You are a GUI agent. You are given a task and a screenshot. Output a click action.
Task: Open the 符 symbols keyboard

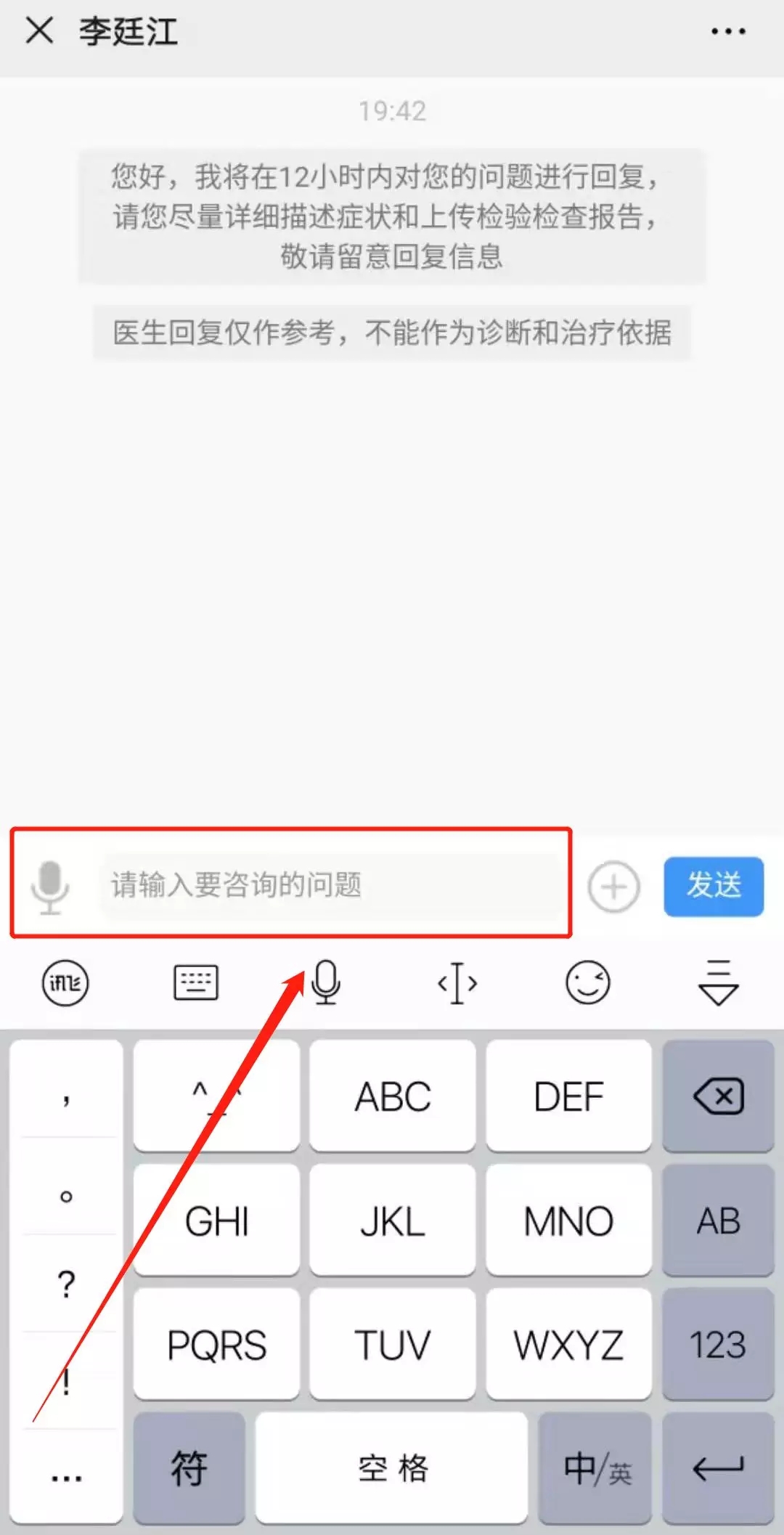(189, 1468)
